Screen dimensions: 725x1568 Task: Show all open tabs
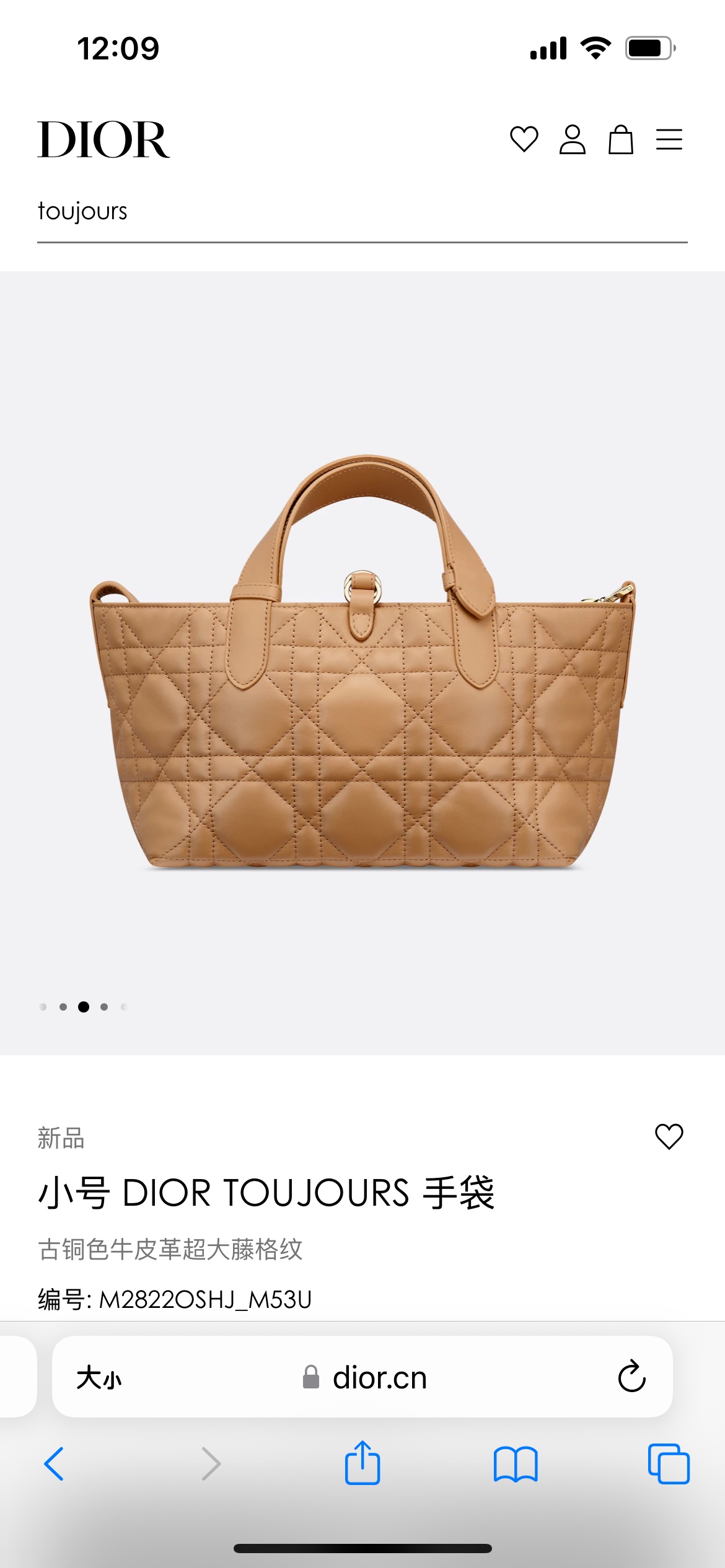[x=669, y=1464]
